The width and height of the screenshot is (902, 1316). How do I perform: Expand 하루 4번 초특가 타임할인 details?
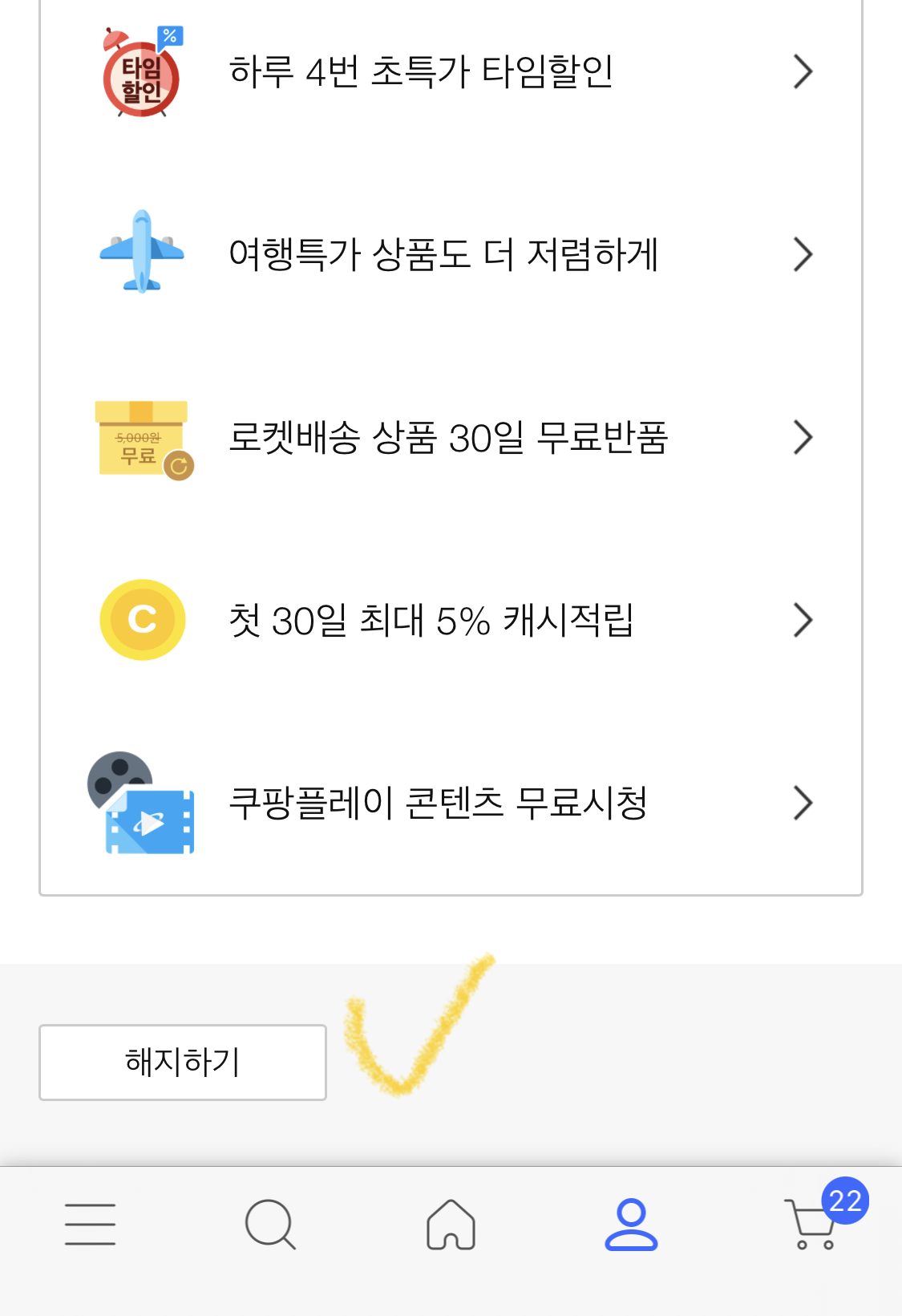coord(803,71)
